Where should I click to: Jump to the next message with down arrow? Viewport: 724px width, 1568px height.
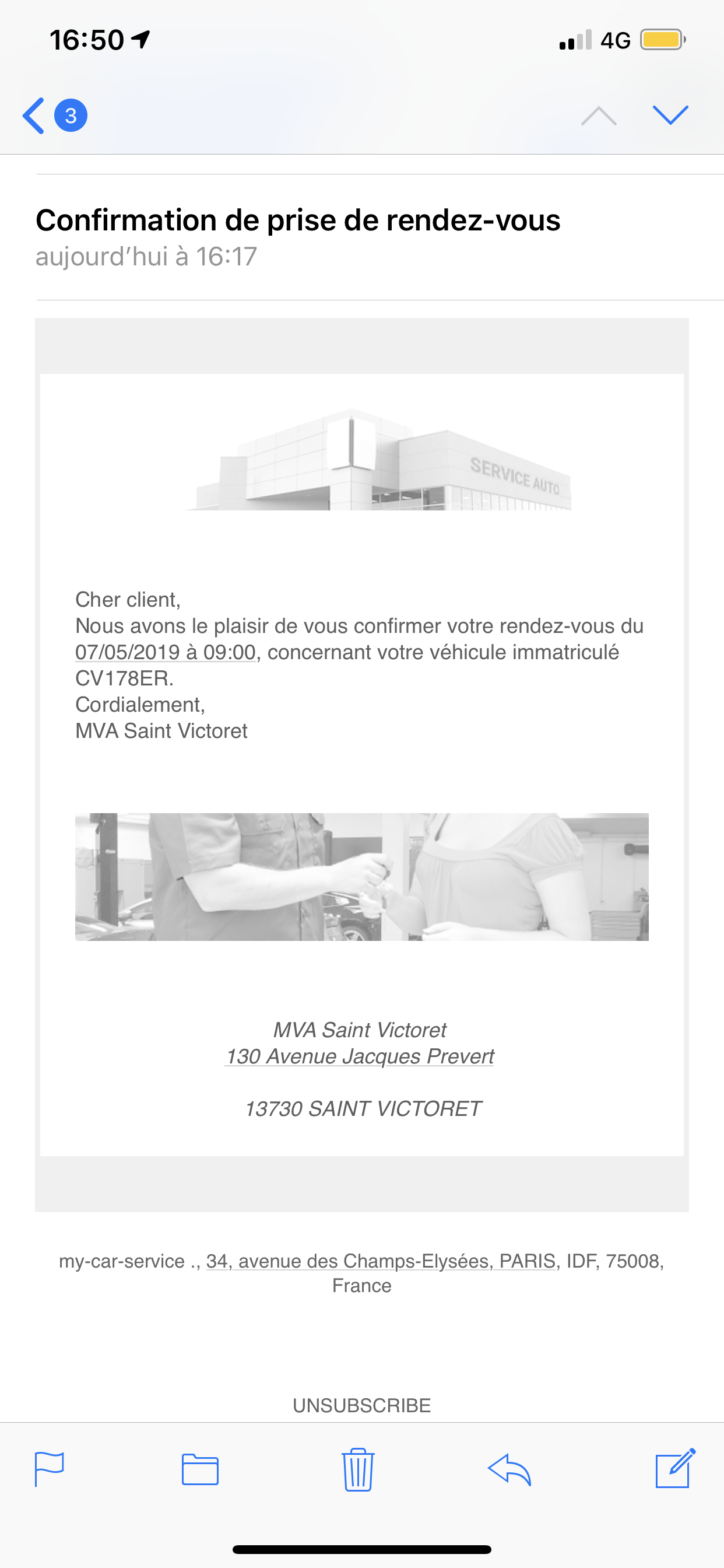click(670, 115)
